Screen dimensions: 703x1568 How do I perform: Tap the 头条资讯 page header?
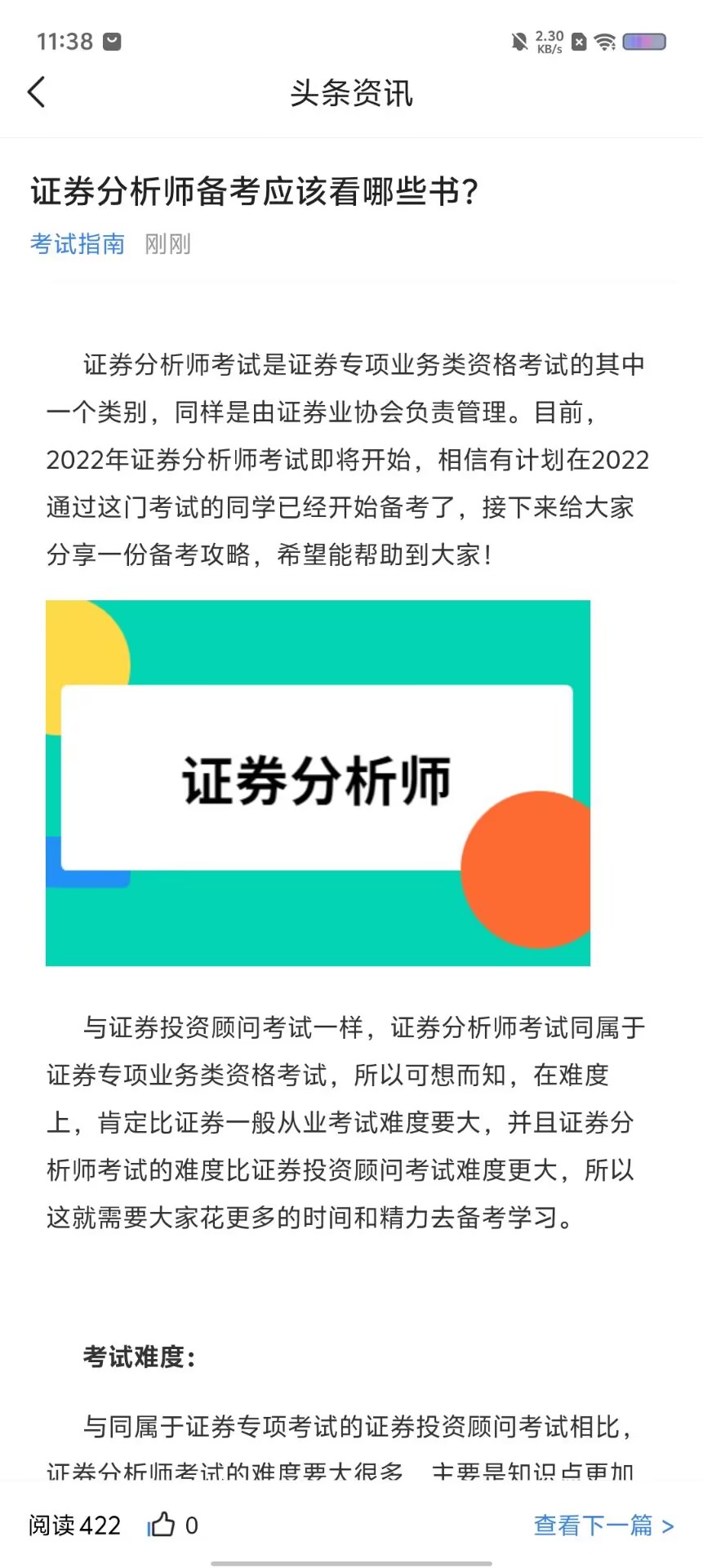[351, 94]
